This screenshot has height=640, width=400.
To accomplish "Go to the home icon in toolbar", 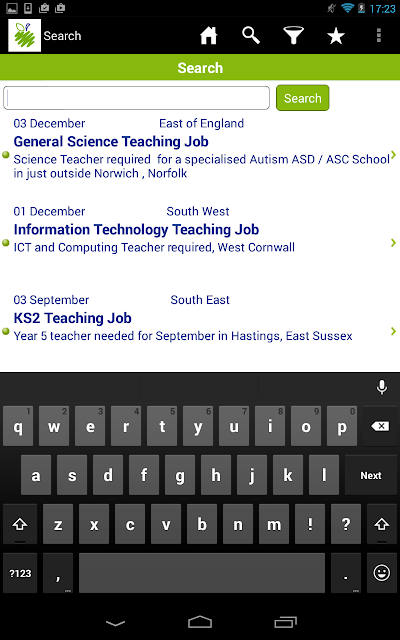I will click(x=209, y=36).
